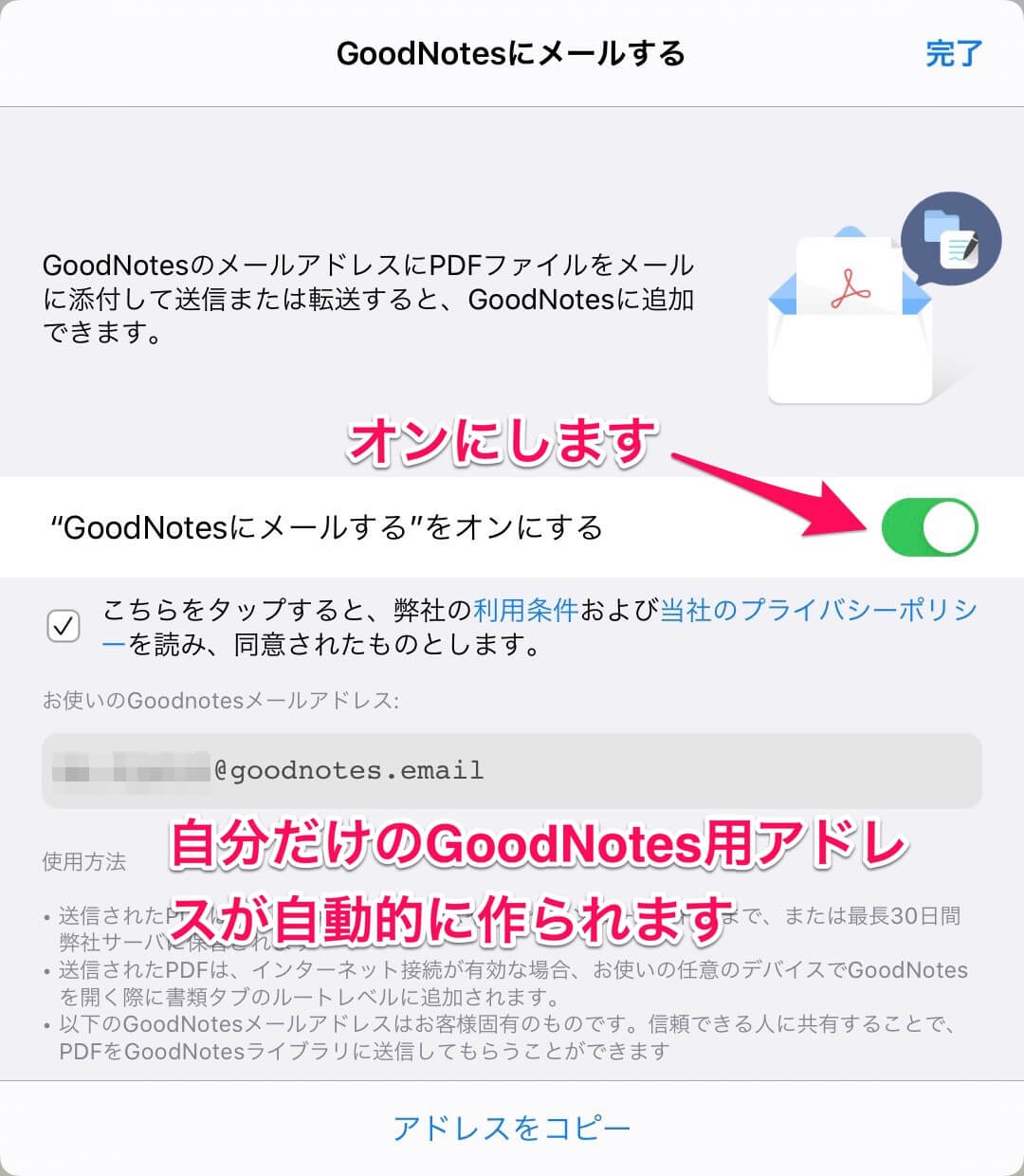Open the 当社のプライバシーポリシー link
The height and width of the screenshot is (1176, 1024).
pyautogui.click(x=815, y=610)
